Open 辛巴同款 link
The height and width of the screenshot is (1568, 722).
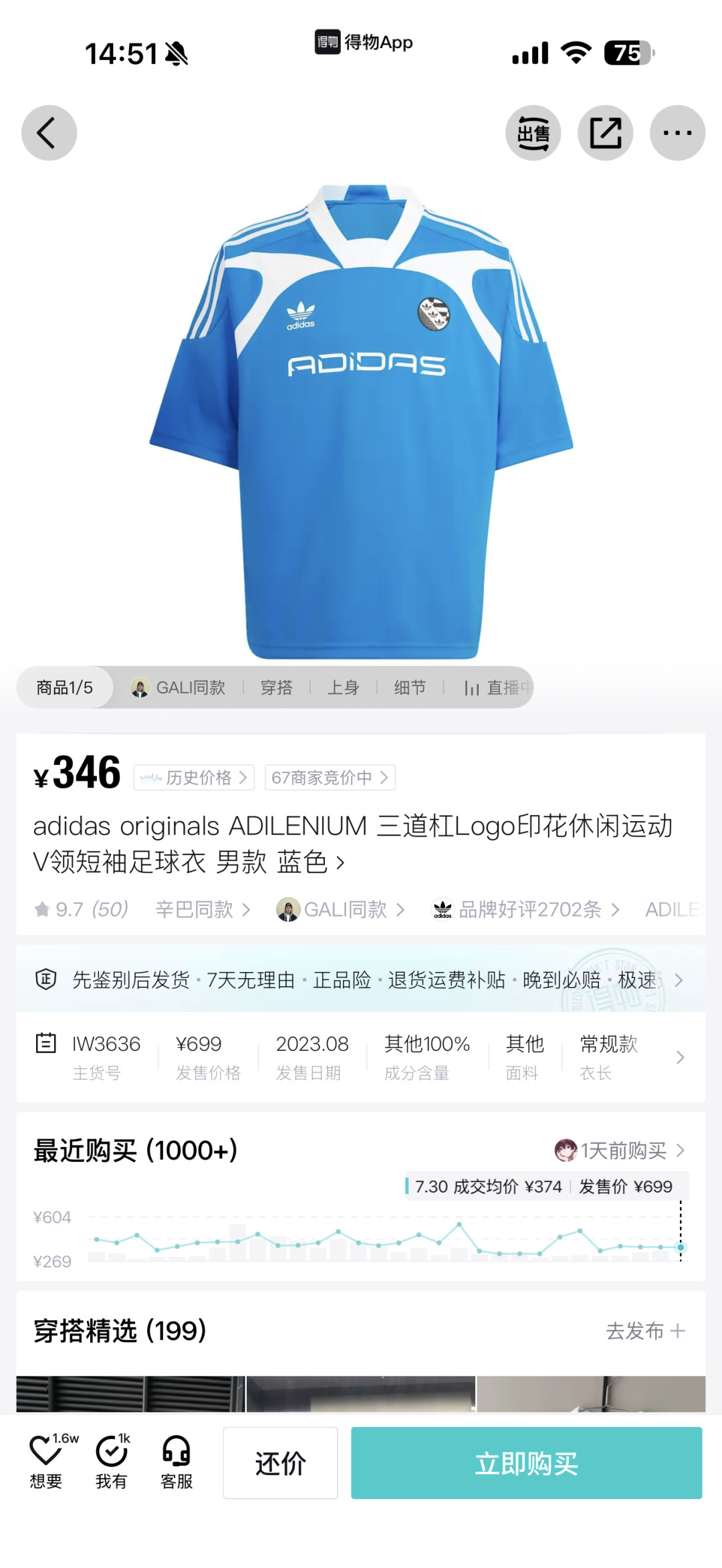coord(203,909)
